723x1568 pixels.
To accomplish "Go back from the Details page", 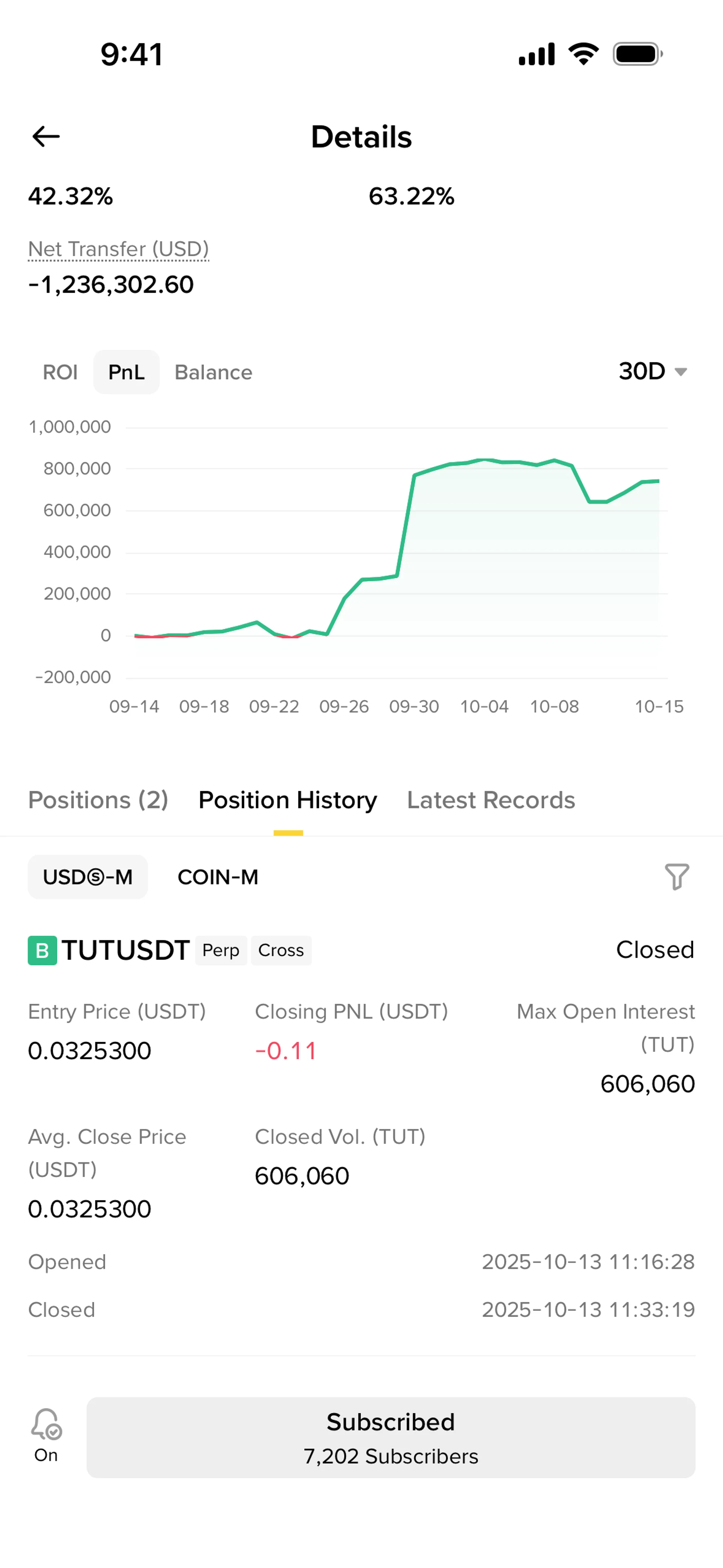I will coord(46,136).
